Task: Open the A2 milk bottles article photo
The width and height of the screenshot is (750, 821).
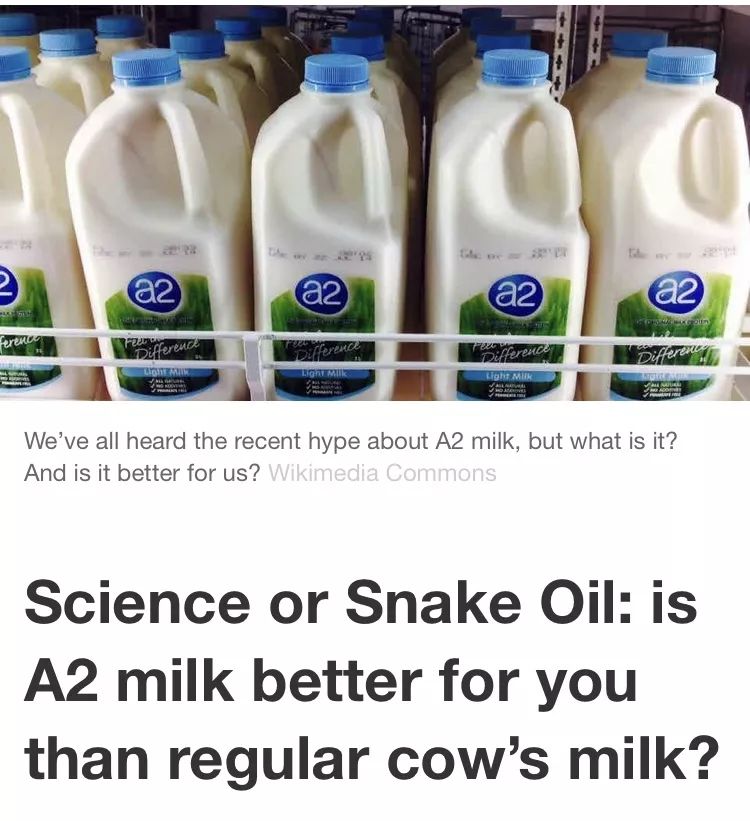Action: tap(375, 200)
